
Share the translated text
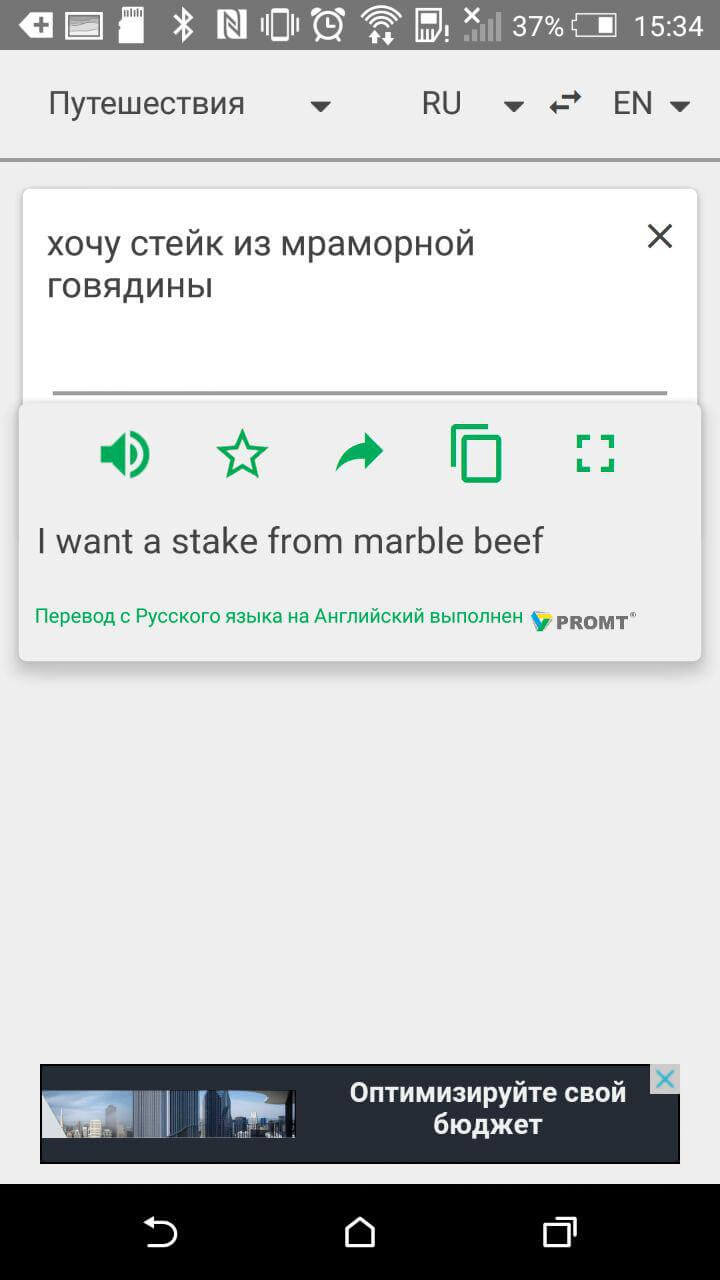[359, 454]
